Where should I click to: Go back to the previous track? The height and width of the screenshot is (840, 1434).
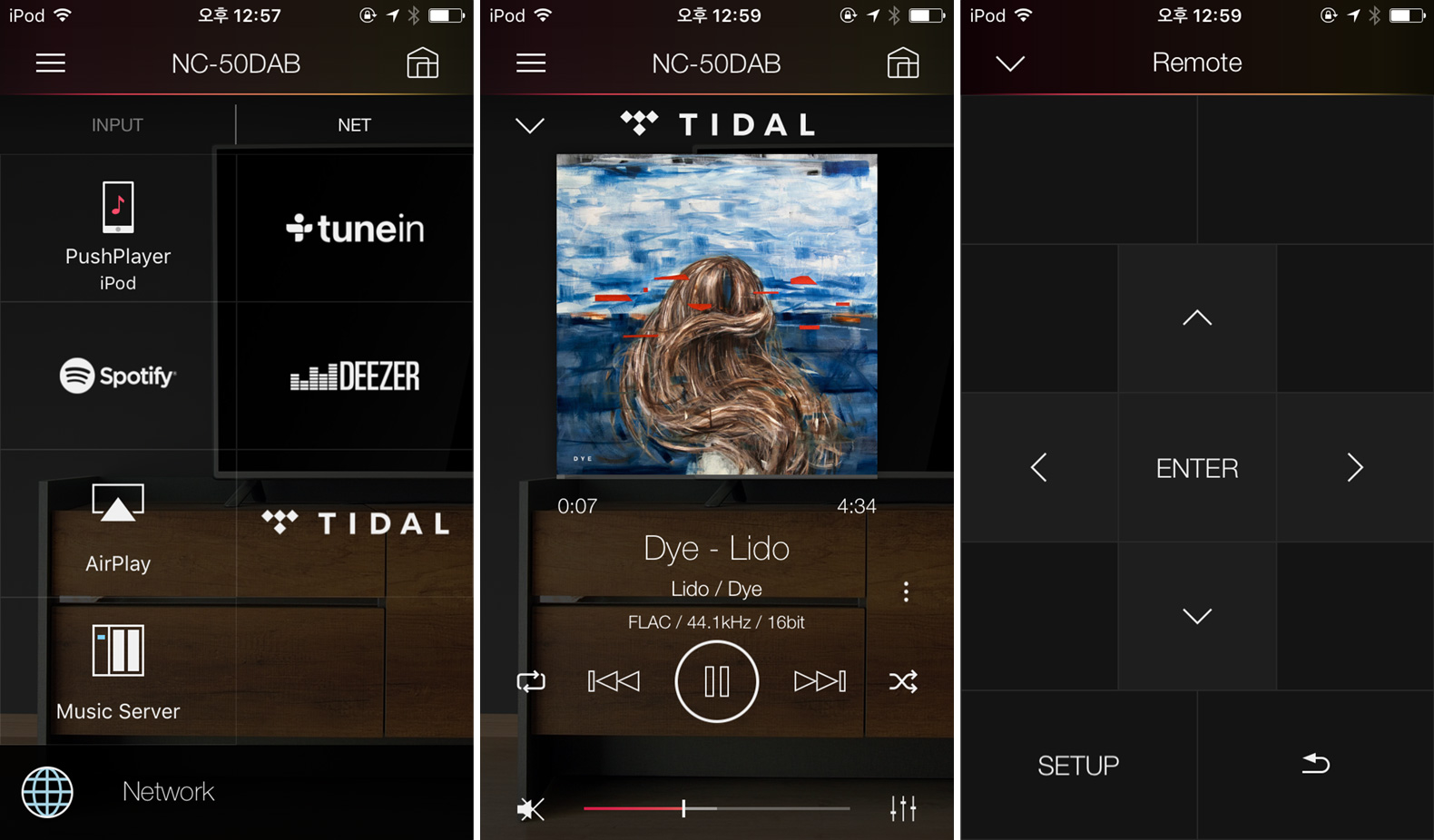614,681
